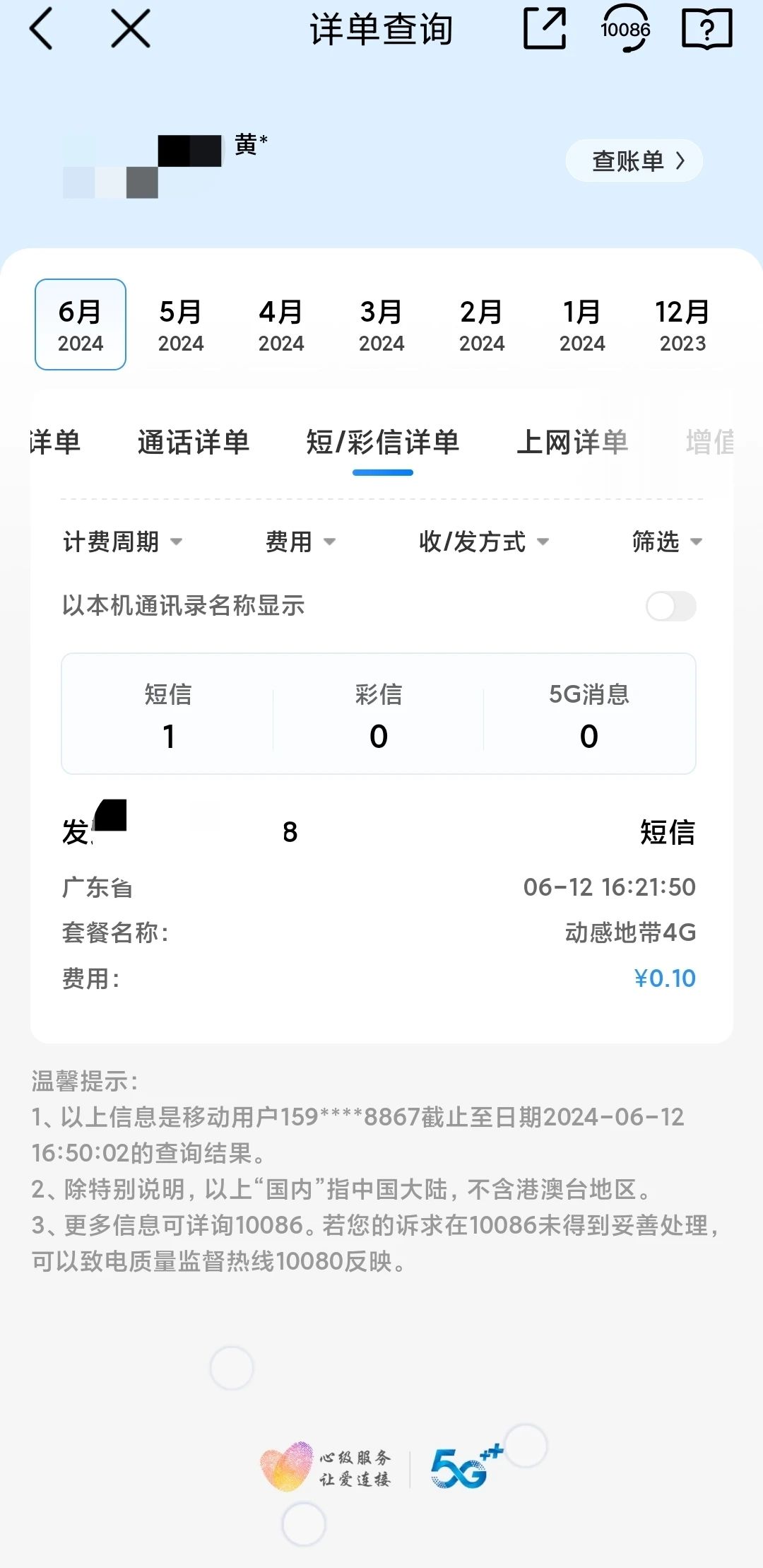
Task: Switch to the partially visible 增值 tab
Action: pyautogui.click(x=710, y=443)
